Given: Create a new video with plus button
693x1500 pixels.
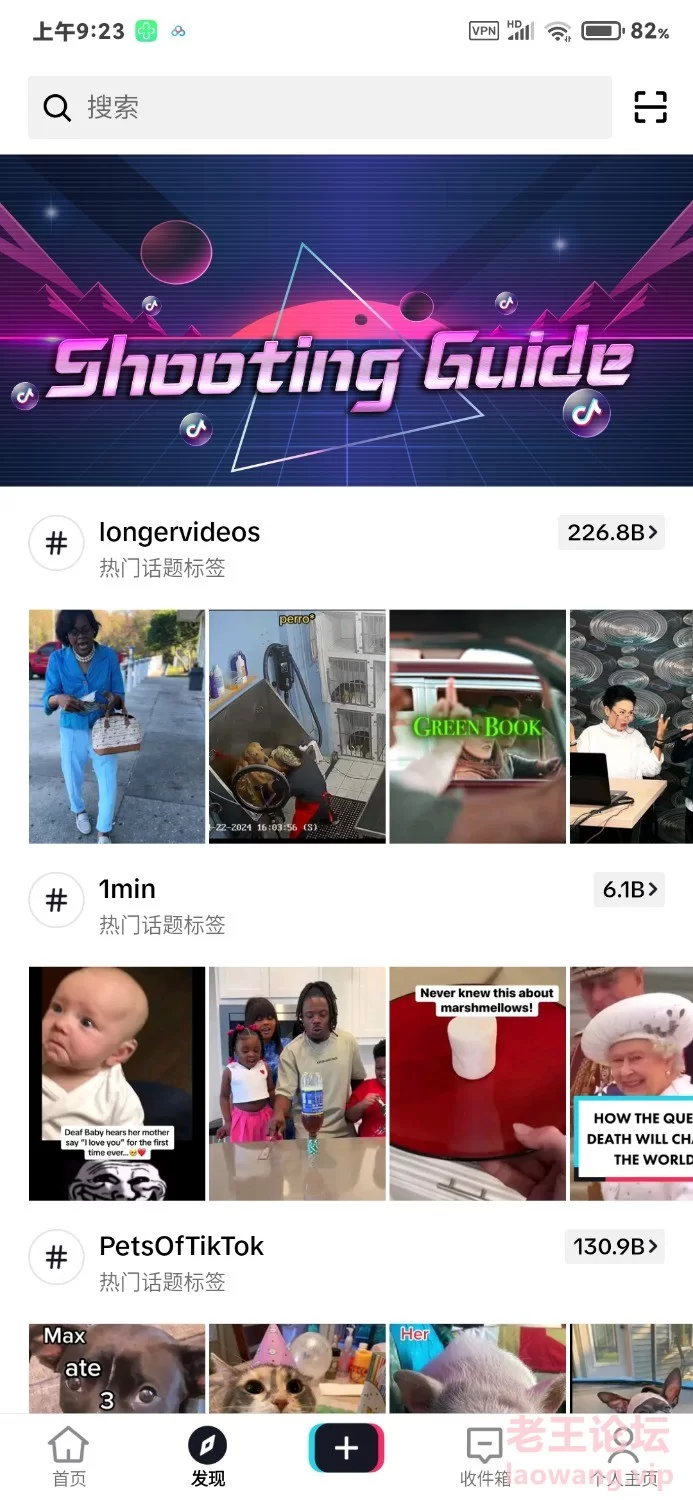Looking at the screenshot, I should (x=346, y=1448).
